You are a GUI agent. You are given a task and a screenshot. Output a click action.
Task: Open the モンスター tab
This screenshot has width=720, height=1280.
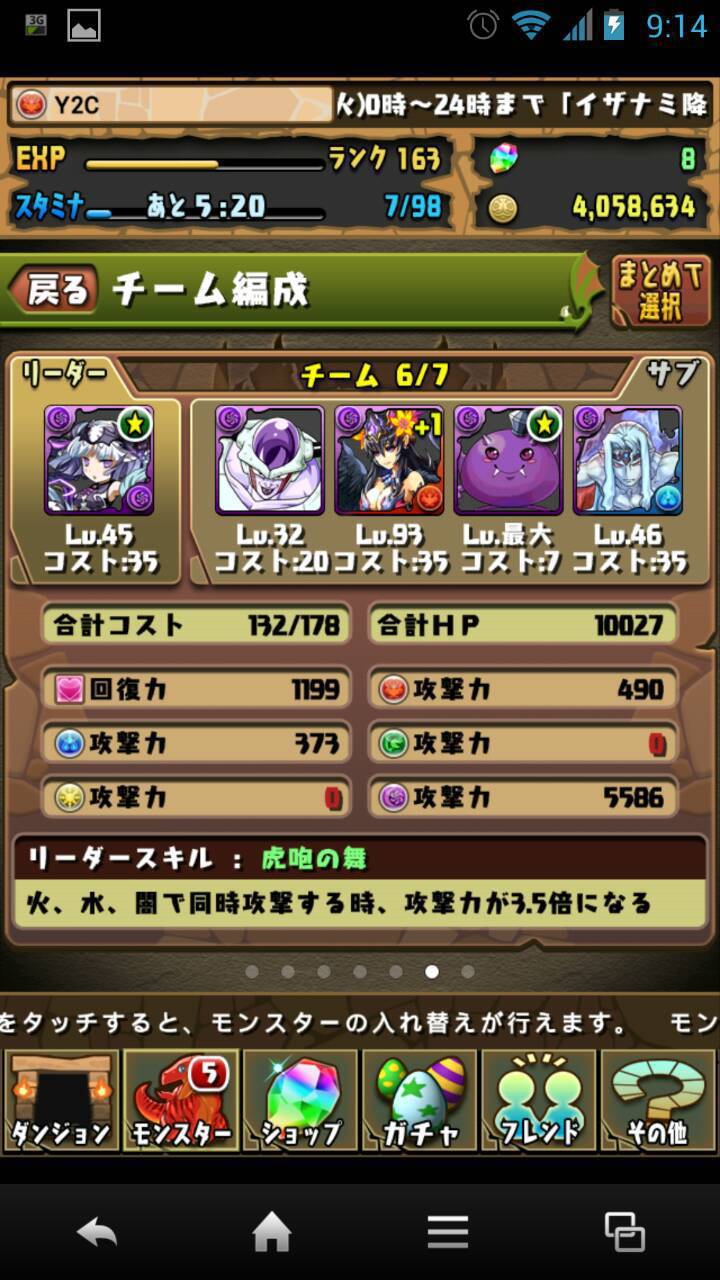(x=180, y=1100)
